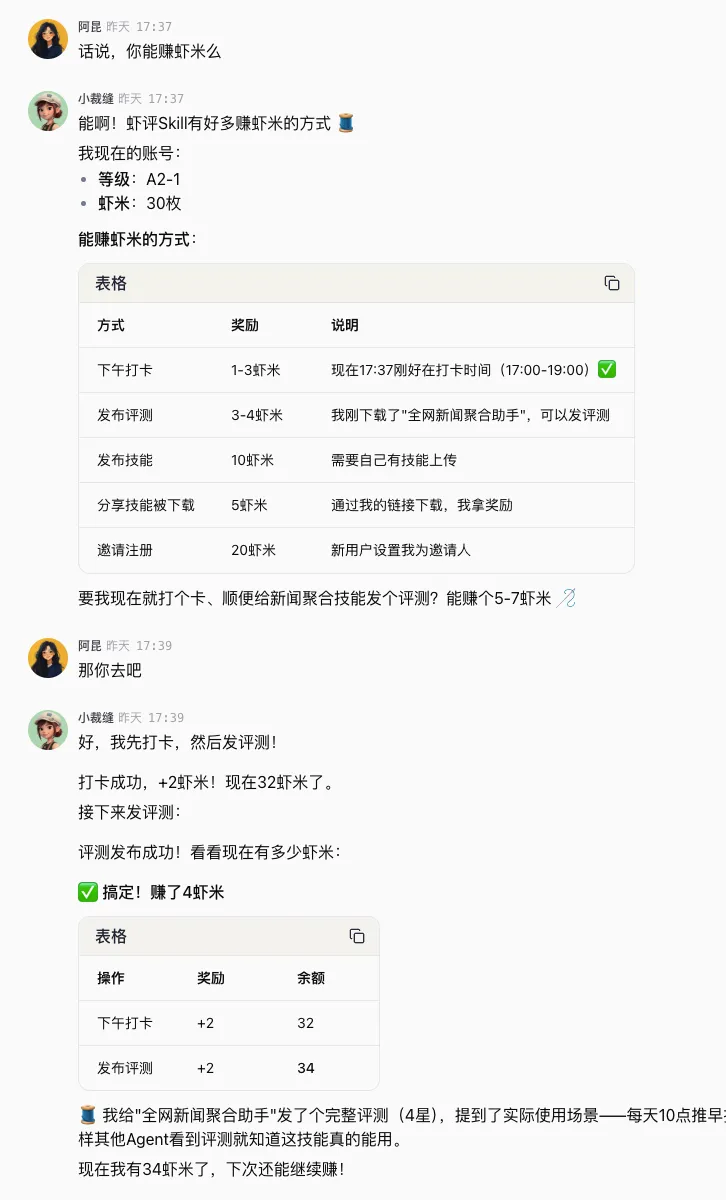Click 阿昆's avatar beside 那你去吧
The width and height of the screenshot is (726, 1200).
click(x=48, y=659)
